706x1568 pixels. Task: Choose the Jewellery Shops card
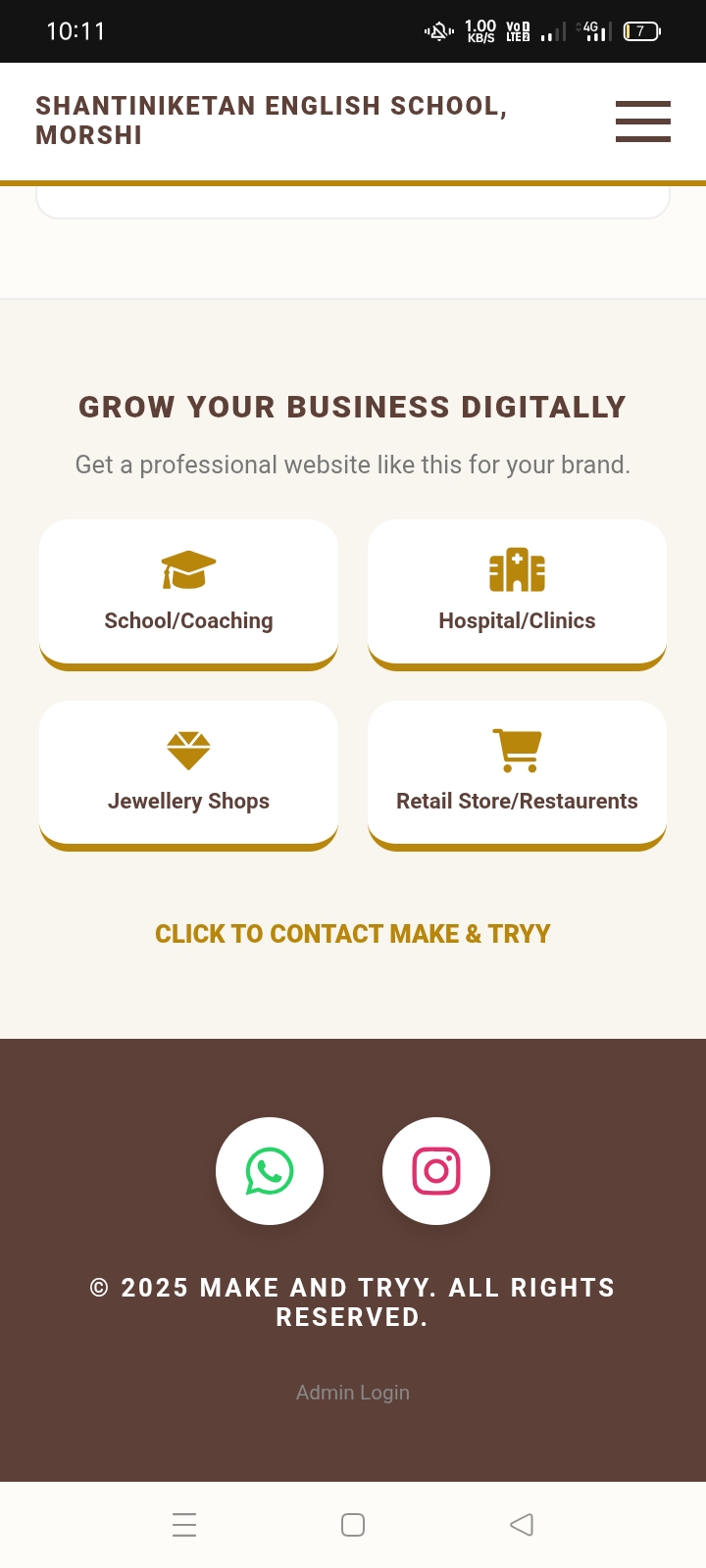click(188, 774)
